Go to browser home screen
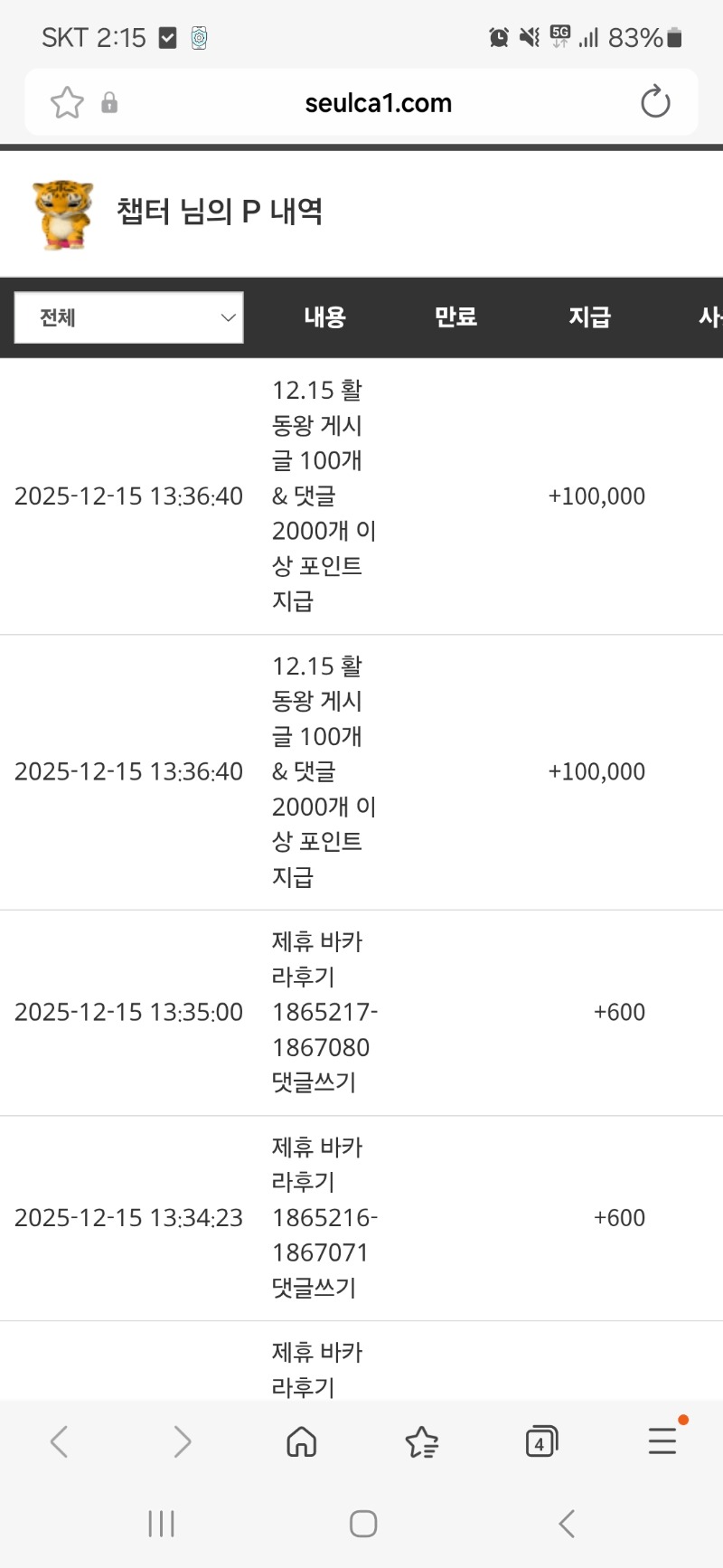 [x=301, y=1441]
